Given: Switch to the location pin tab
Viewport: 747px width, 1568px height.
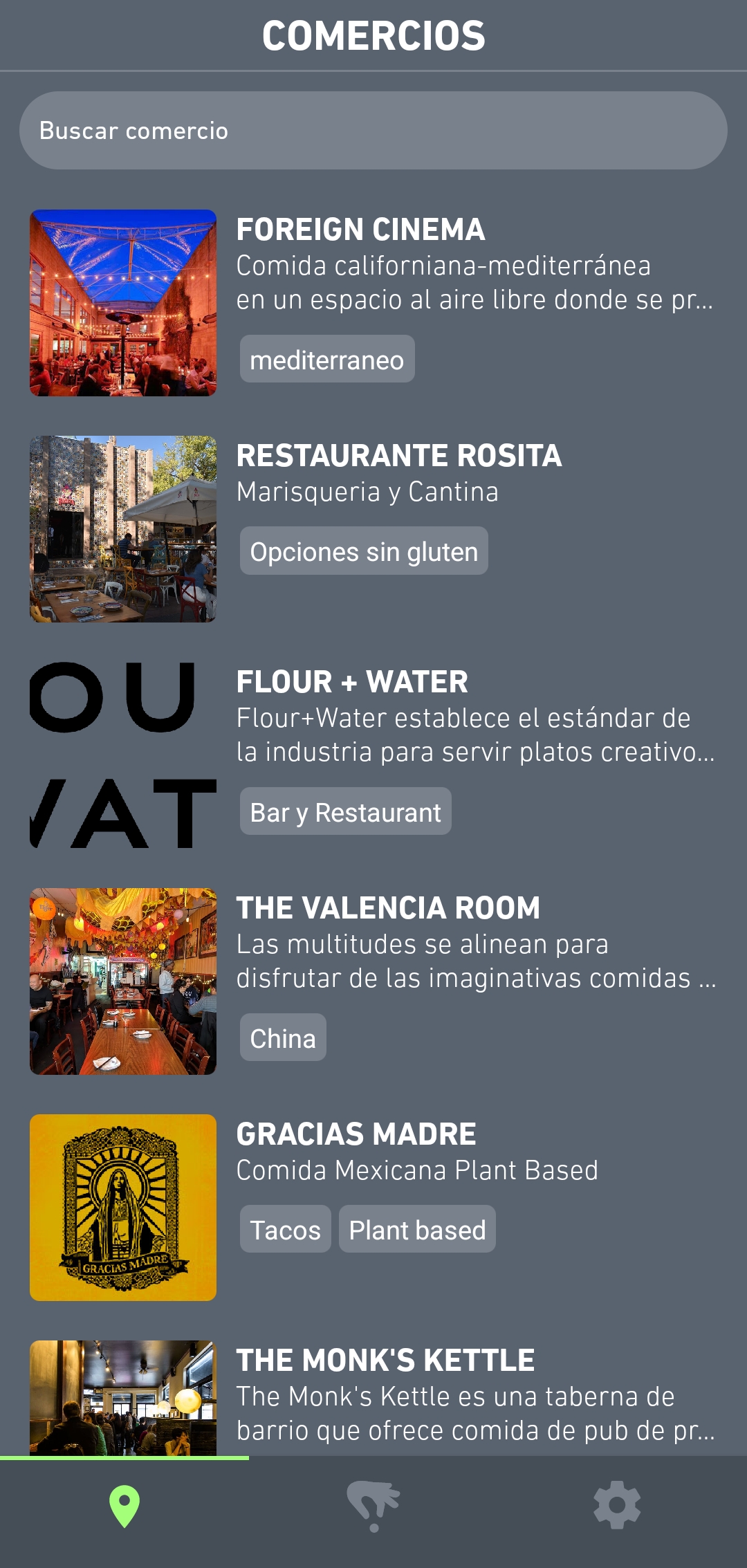Looking at the screenshot, I should 124,1506.
